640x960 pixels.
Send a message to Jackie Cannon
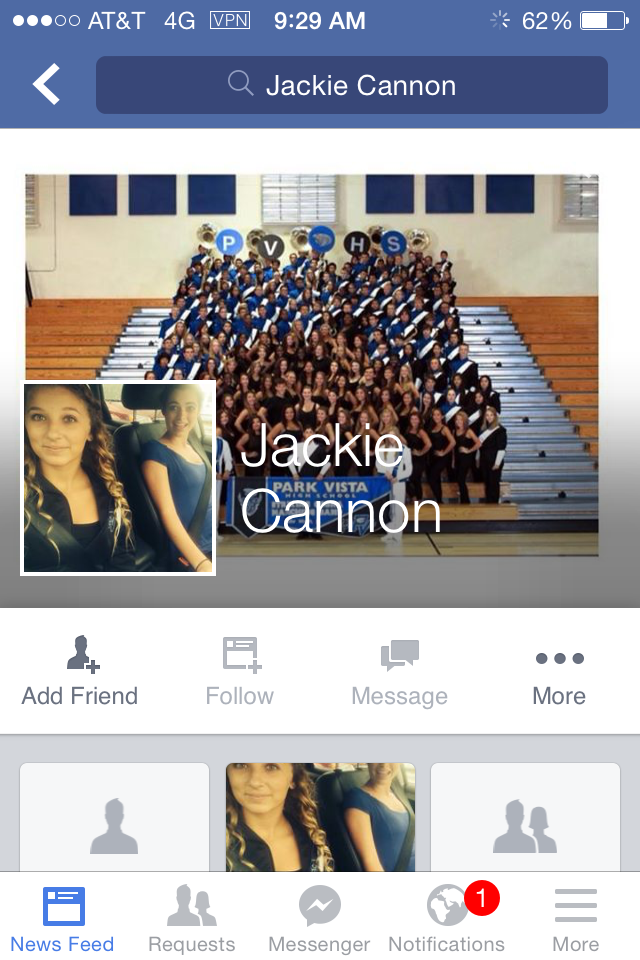[399, 672]
